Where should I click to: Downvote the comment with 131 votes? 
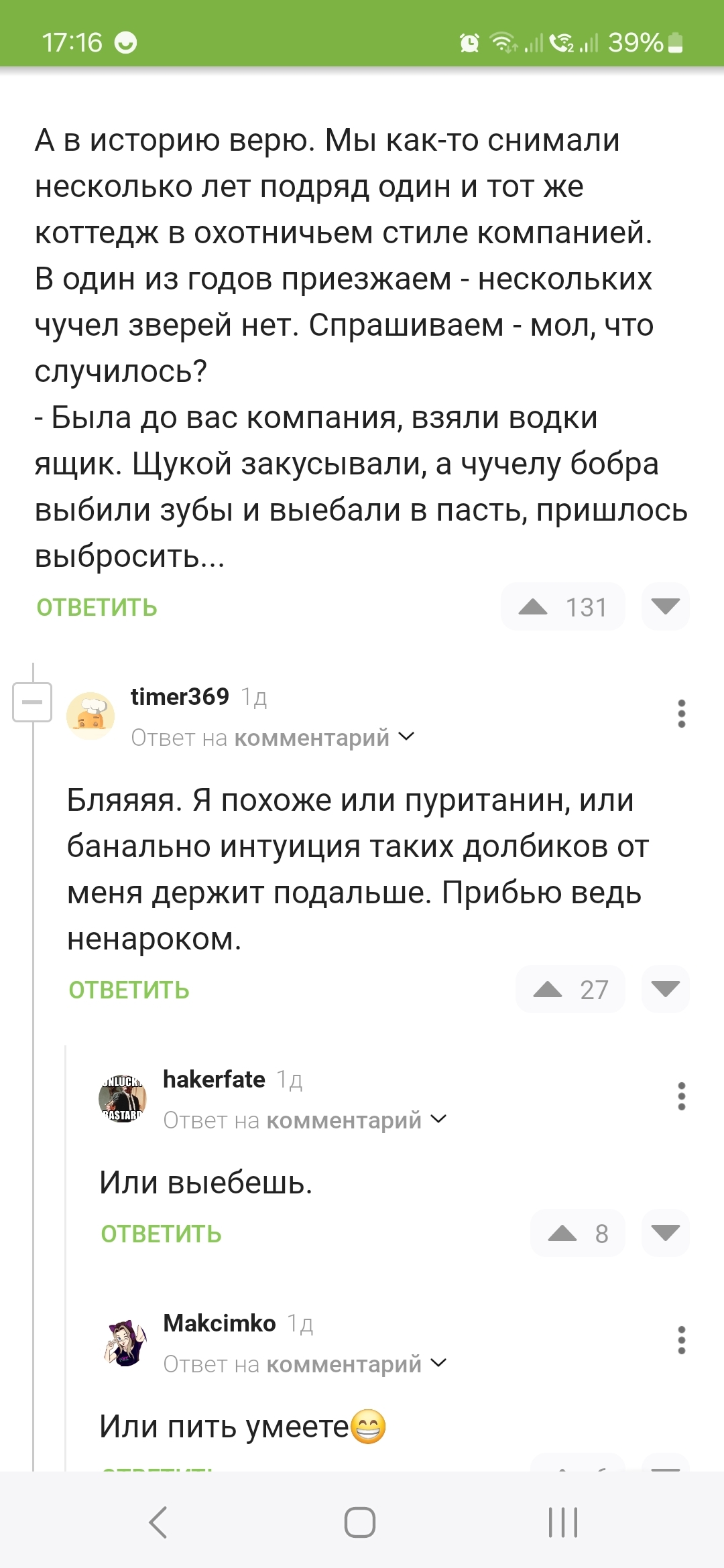coord(665,607)
